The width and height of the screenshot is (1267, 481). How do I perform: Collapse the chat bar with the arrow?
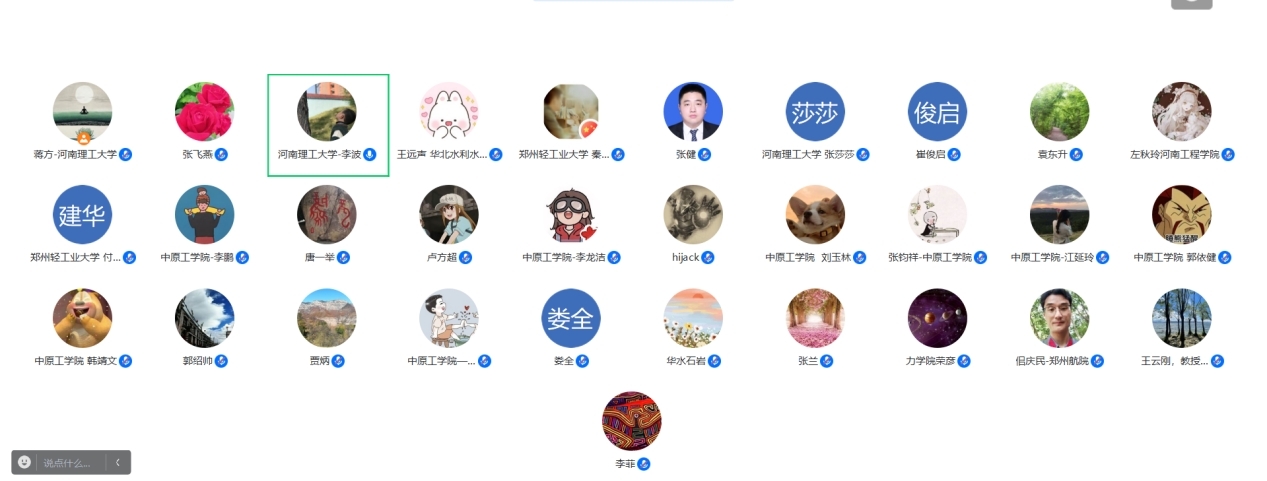(x=117, y=462)
